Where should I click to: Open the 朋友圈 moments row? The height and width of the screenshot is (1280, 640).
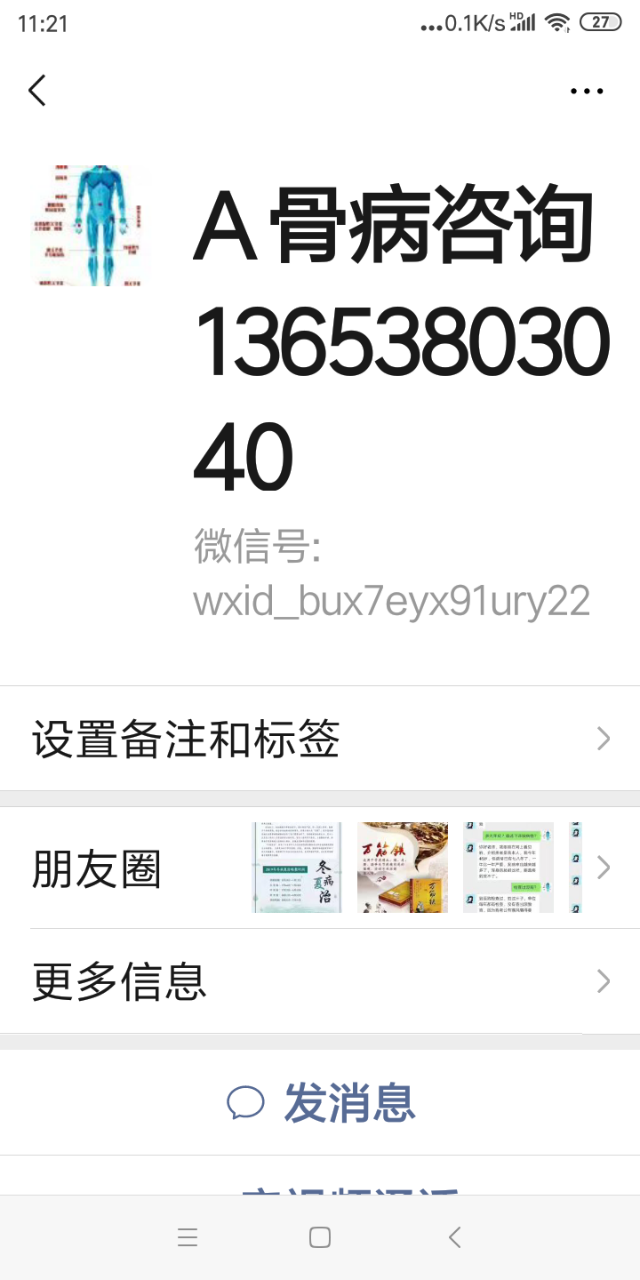(x=320, y=868)
